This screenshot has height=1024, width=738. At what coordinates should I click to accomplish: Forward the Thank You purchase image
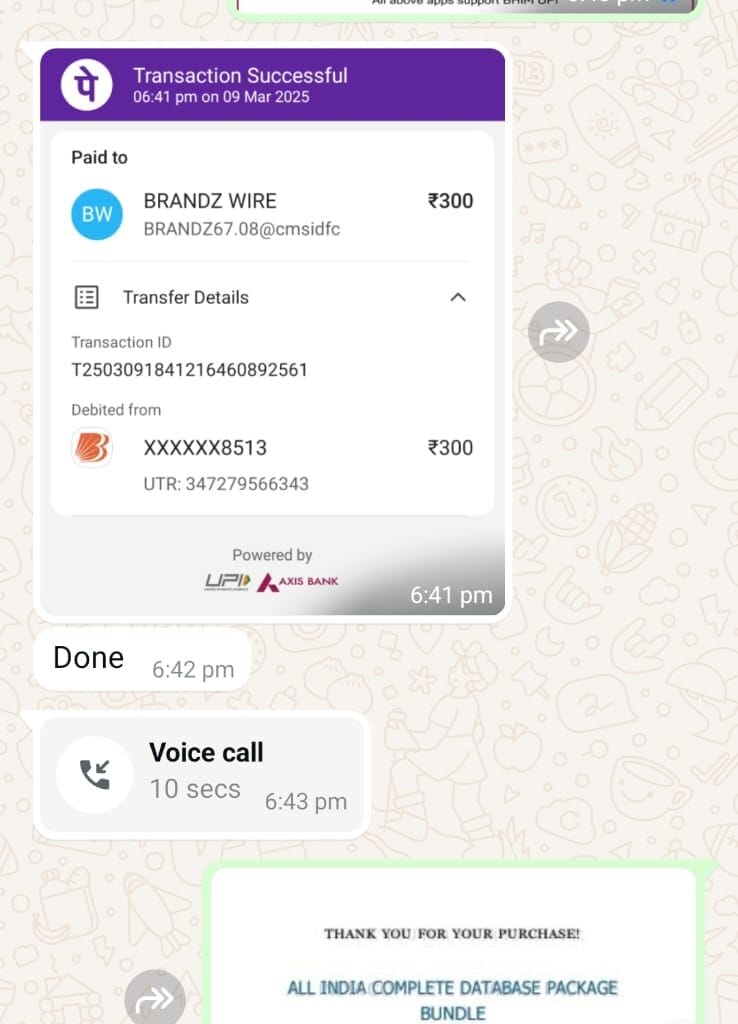pos(155,997)
